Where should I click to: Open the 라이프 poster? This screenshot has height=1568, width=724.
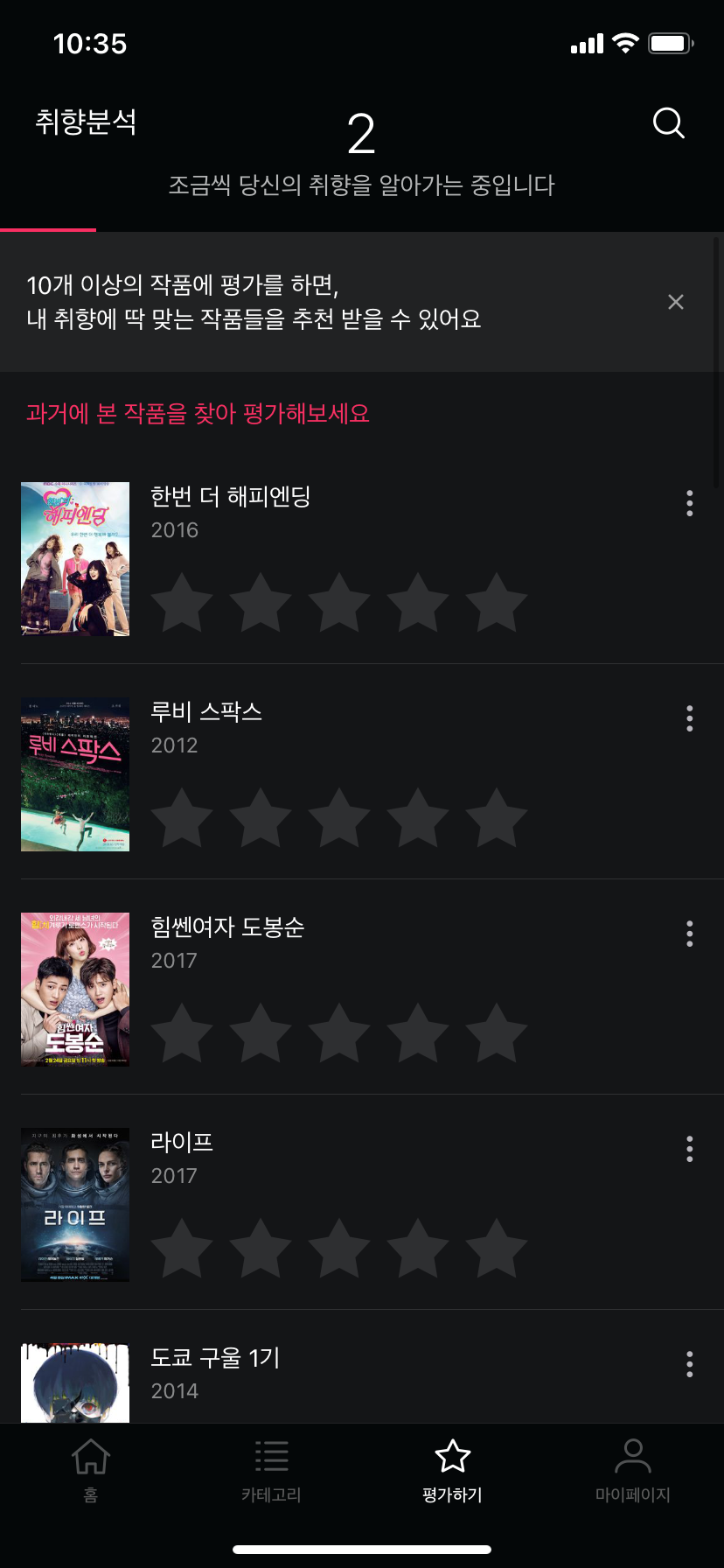(x=75, y=1205)
